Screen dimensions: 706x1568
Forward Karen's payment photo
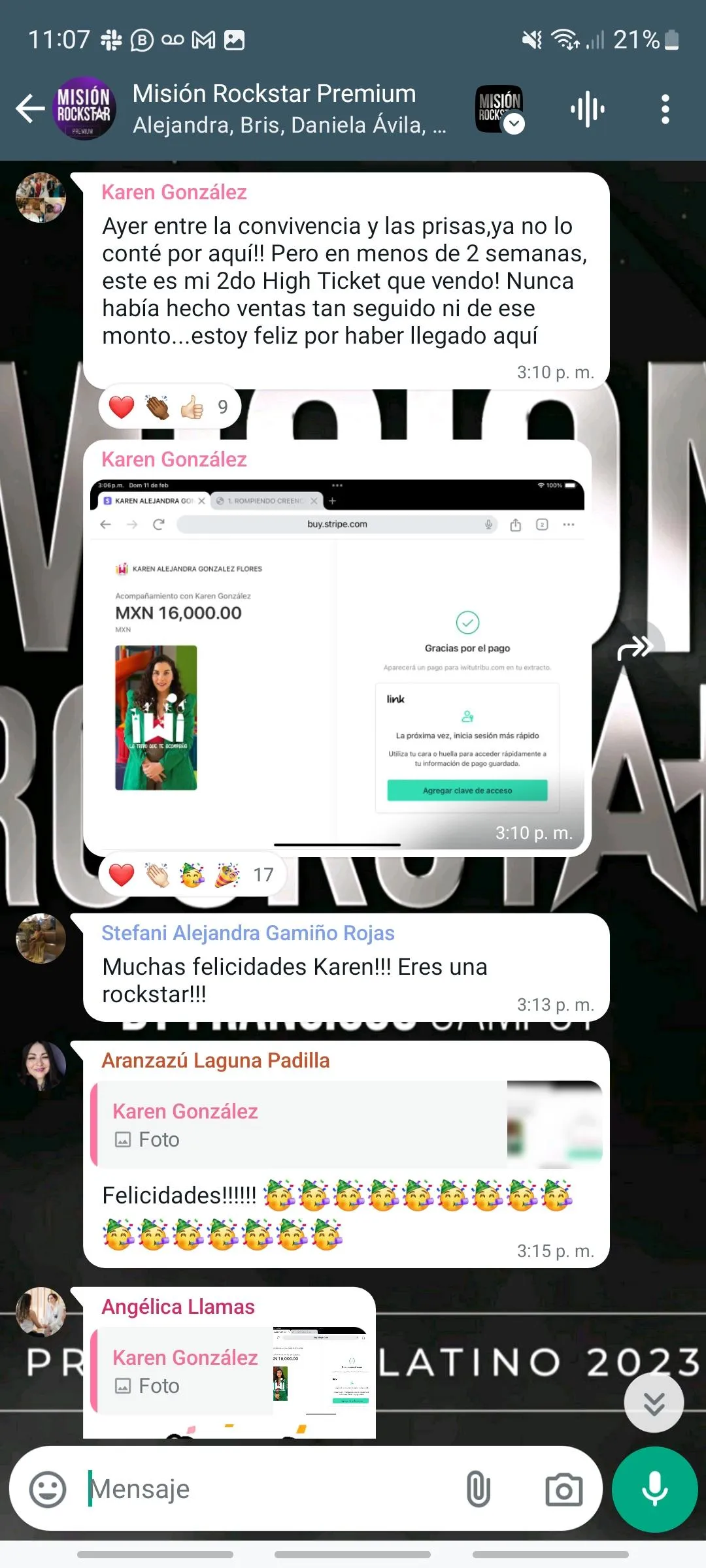pos(634,648)
